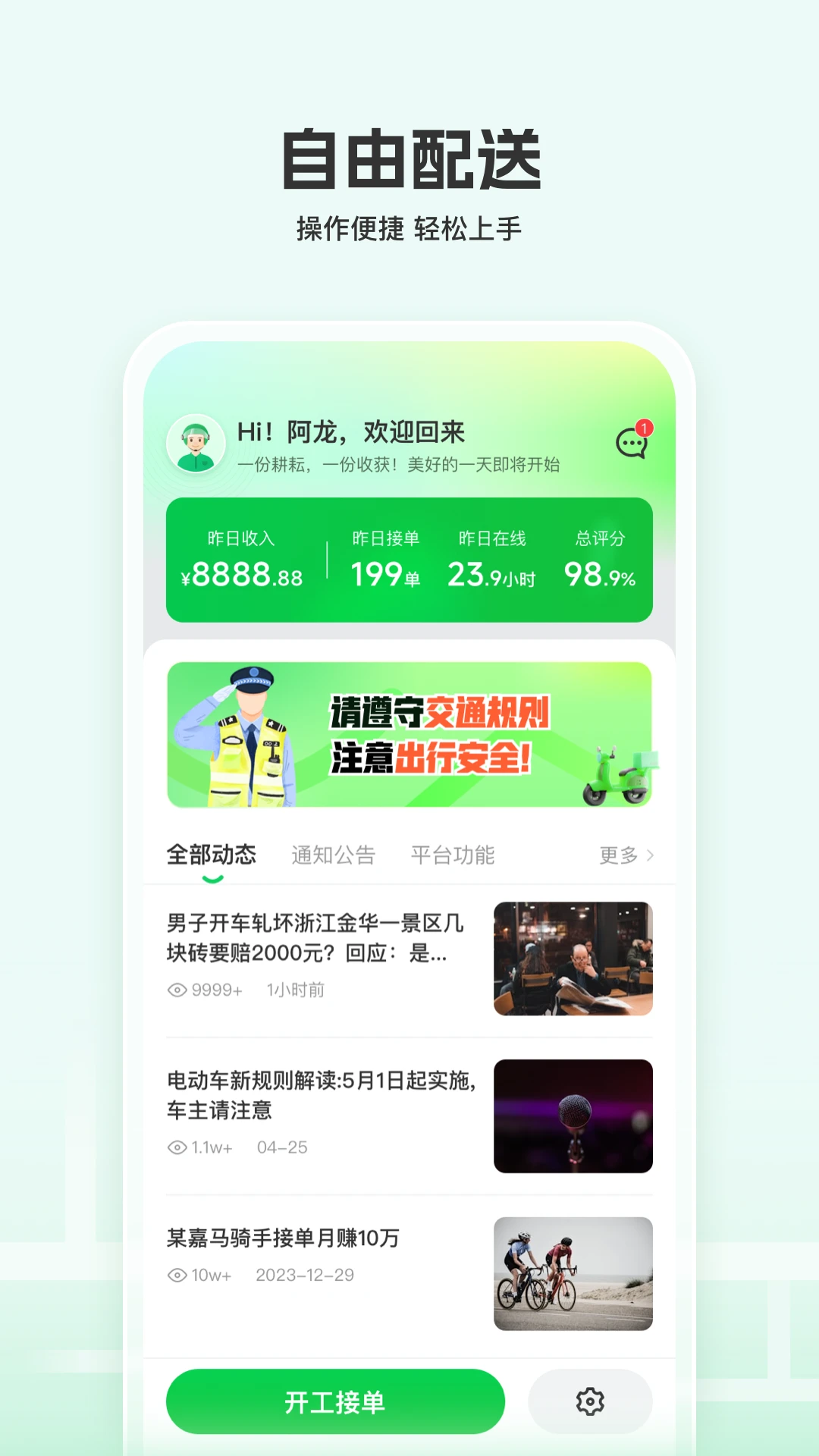Image resolution: width=819 pixels, height=1456 pixels.
Task: Open the settings gear icon
Action: [x=590, y=1402]
